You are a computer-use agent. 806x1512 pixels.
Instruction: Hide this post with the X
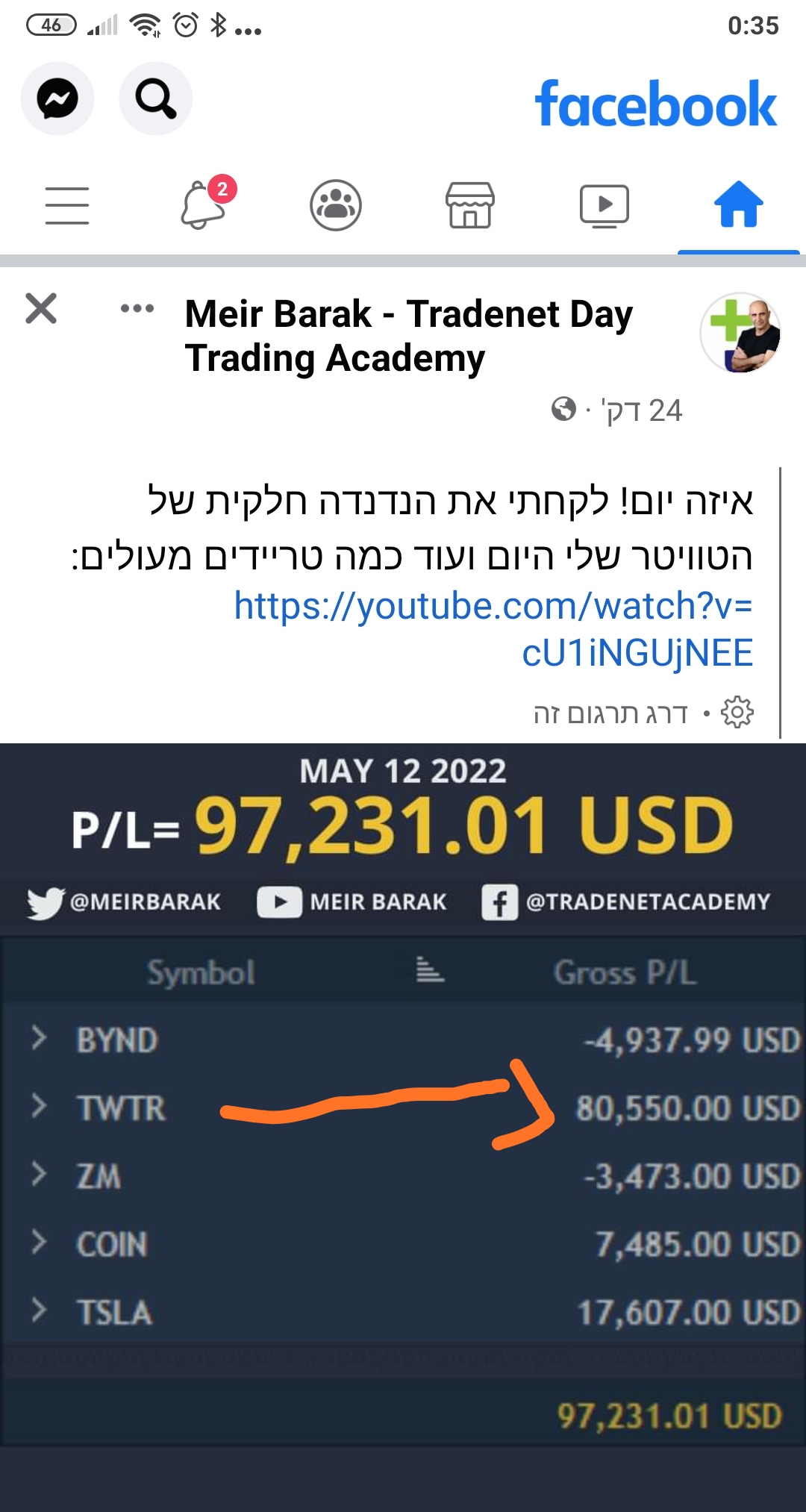click(41, 308)
